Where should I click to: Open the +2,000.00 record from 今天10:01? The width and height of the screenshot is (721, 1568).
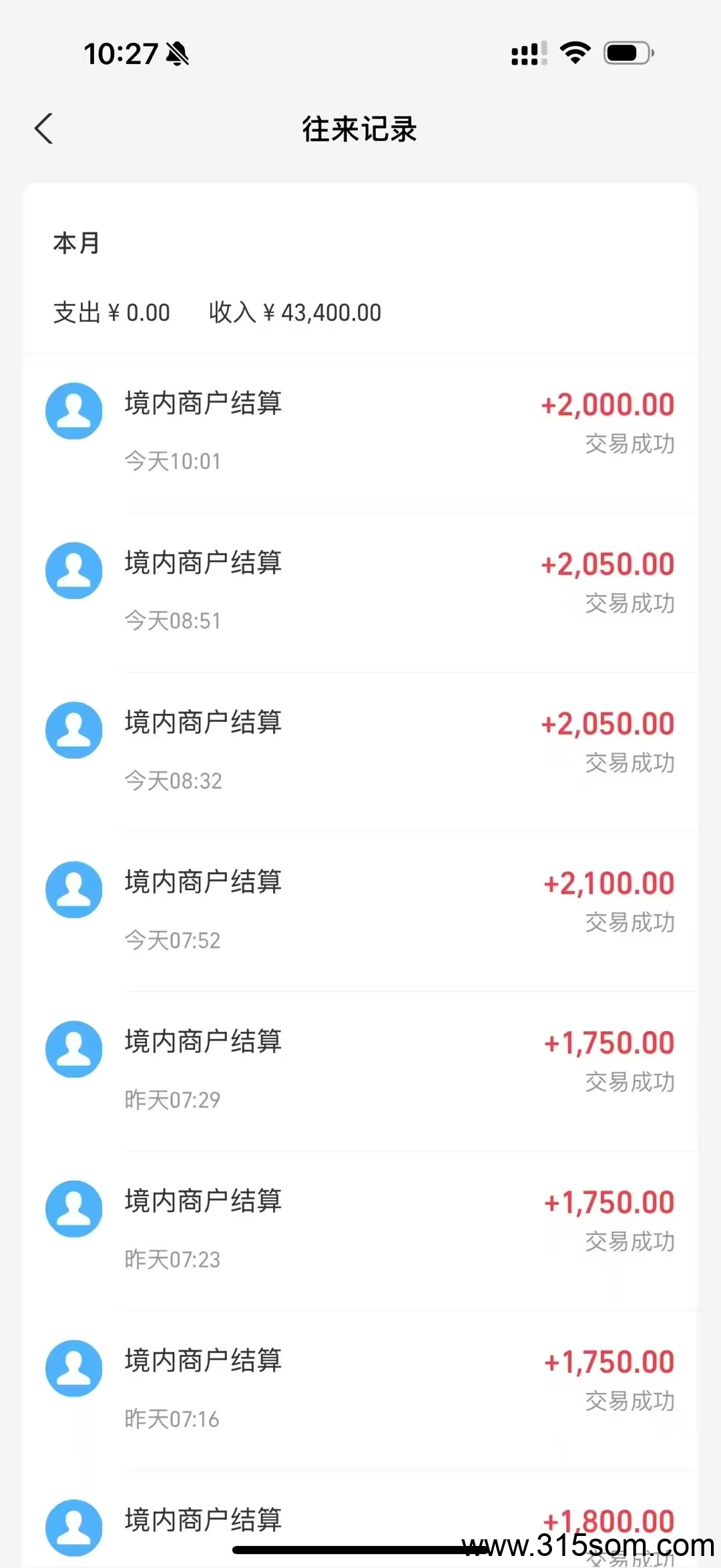pyautogui.click(x=359, y=431)
